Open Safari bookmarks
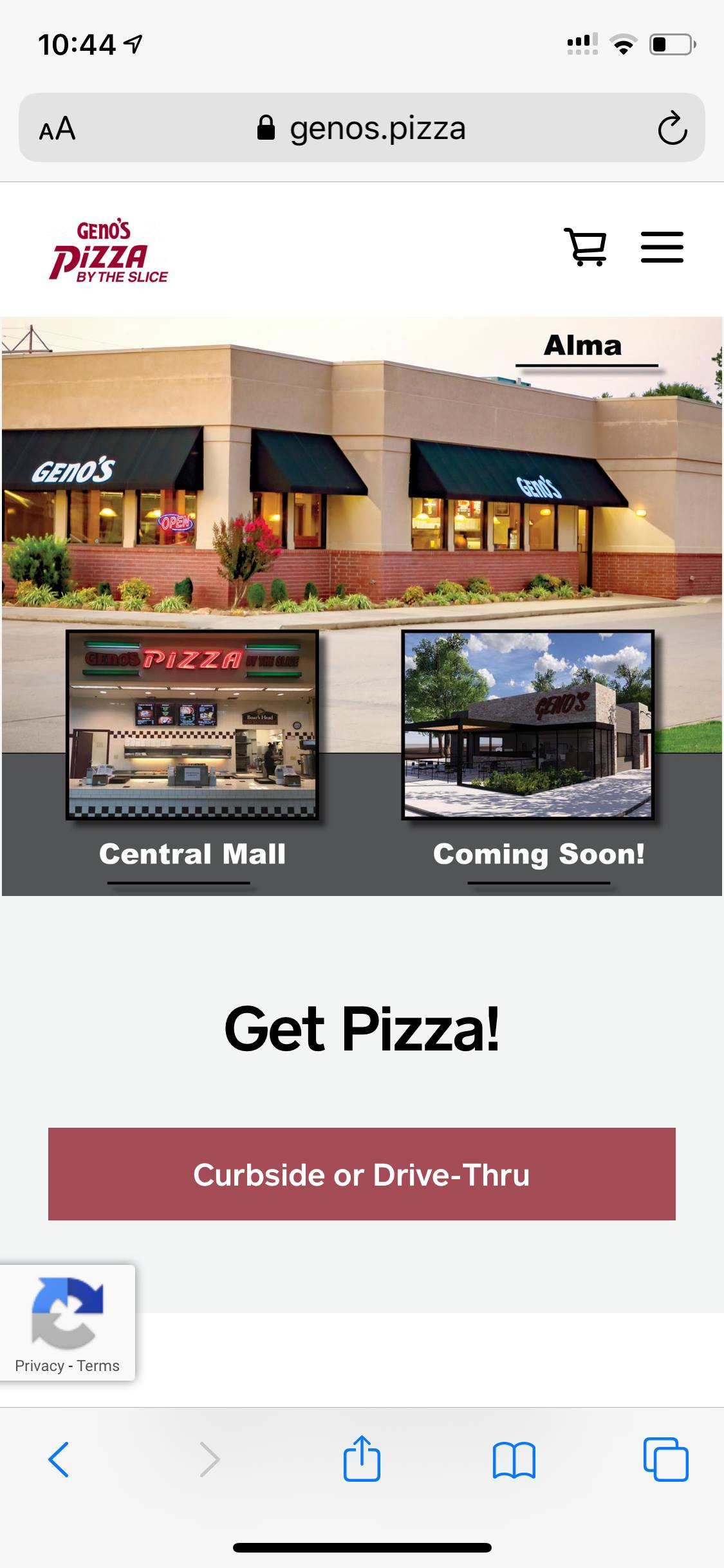 pyautogui.click(x=514, y=1459)
